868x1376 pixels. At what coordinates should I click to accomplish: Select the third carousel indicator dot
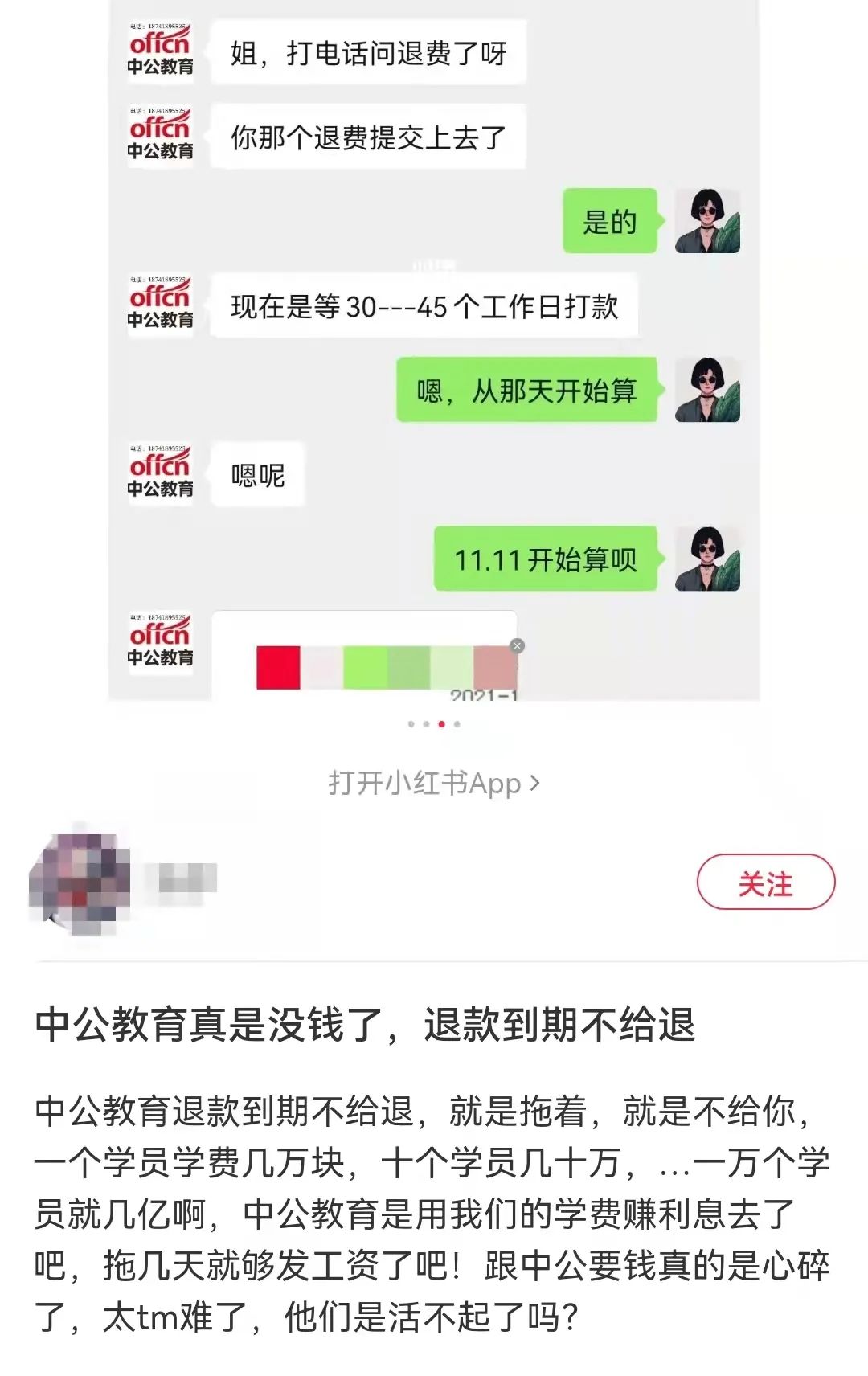[x=440, y=724]
